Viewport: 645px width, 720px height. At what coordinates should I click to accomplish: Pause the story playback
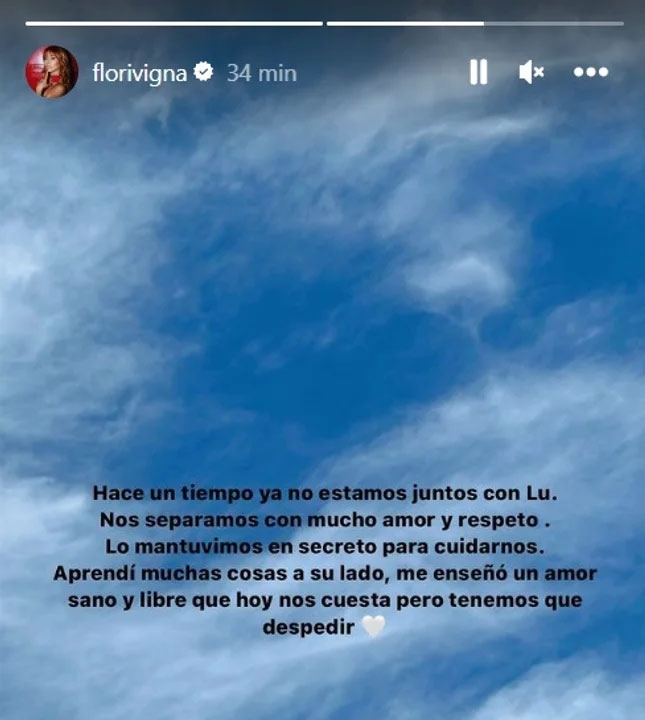pos(478,72)
